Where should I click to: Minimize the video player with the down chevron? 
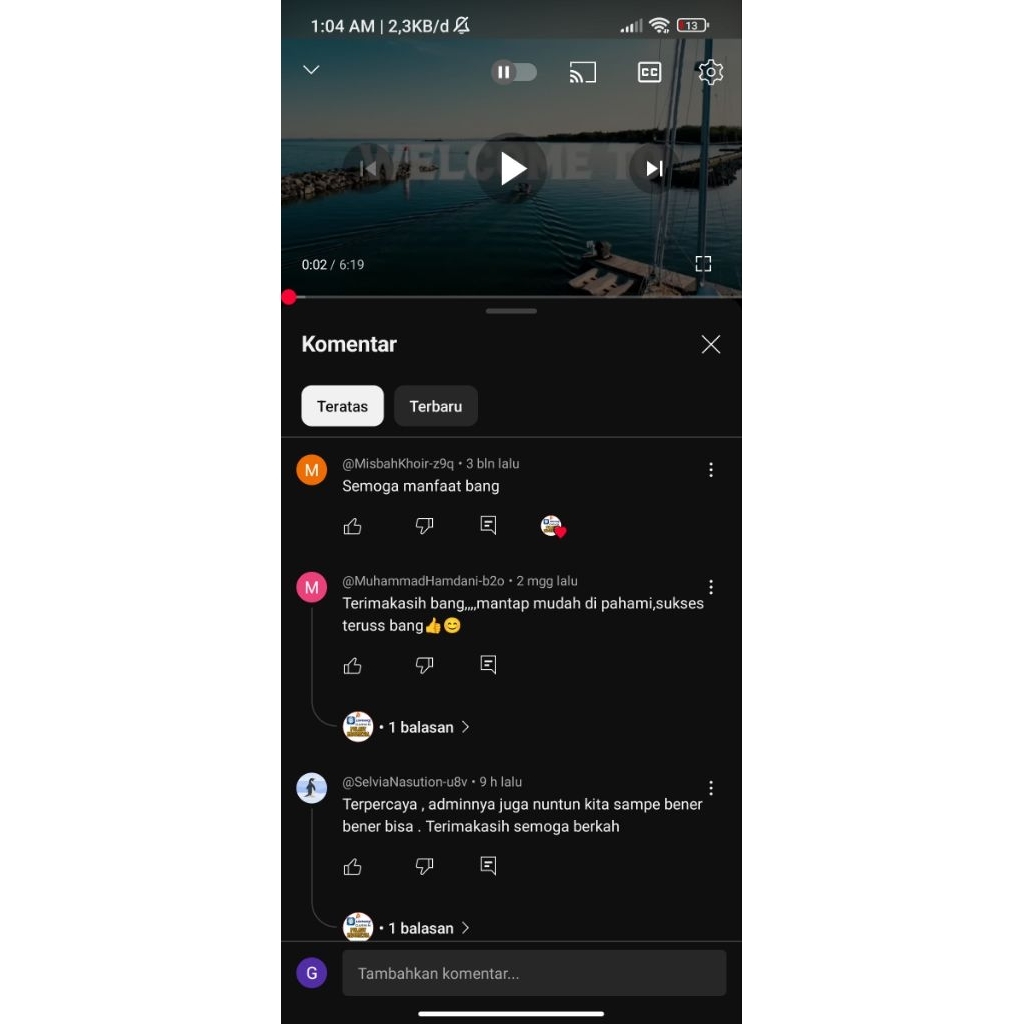pos(311,70)
